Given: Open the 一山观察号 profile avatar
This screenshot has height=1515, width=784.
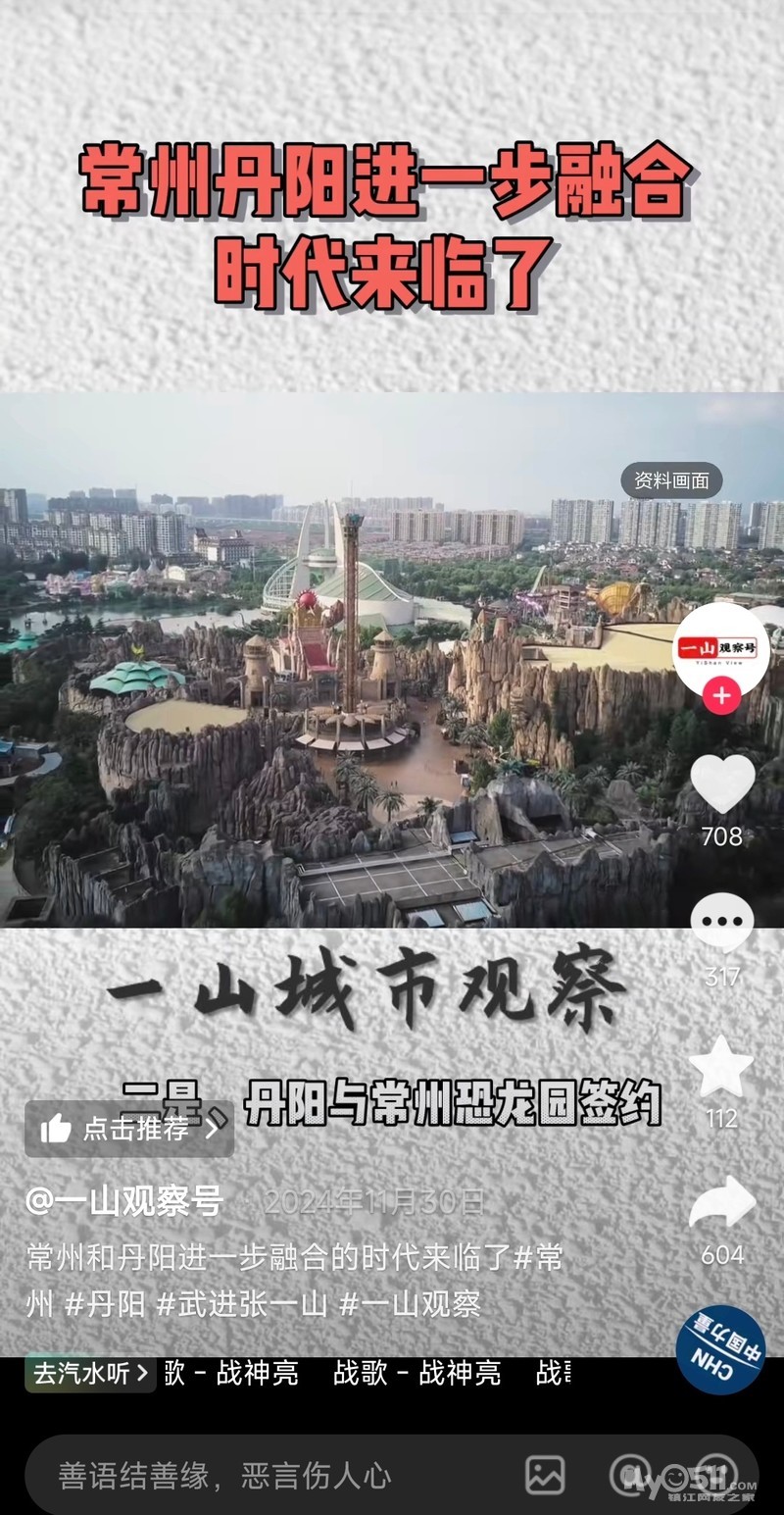Looking at the screenshot, I should coord(721,648).
